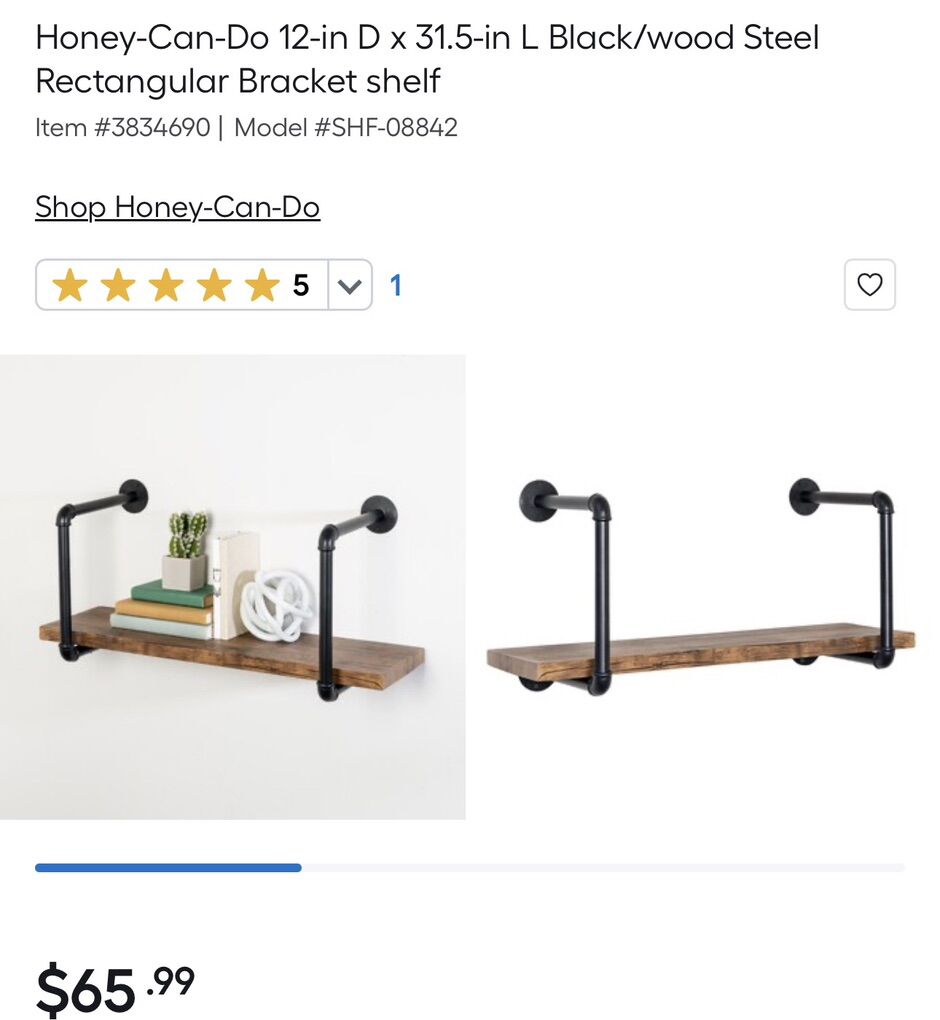940x1020 pixels.
Task: Open reviews via the blue "1" count
Action: point(396,284)
